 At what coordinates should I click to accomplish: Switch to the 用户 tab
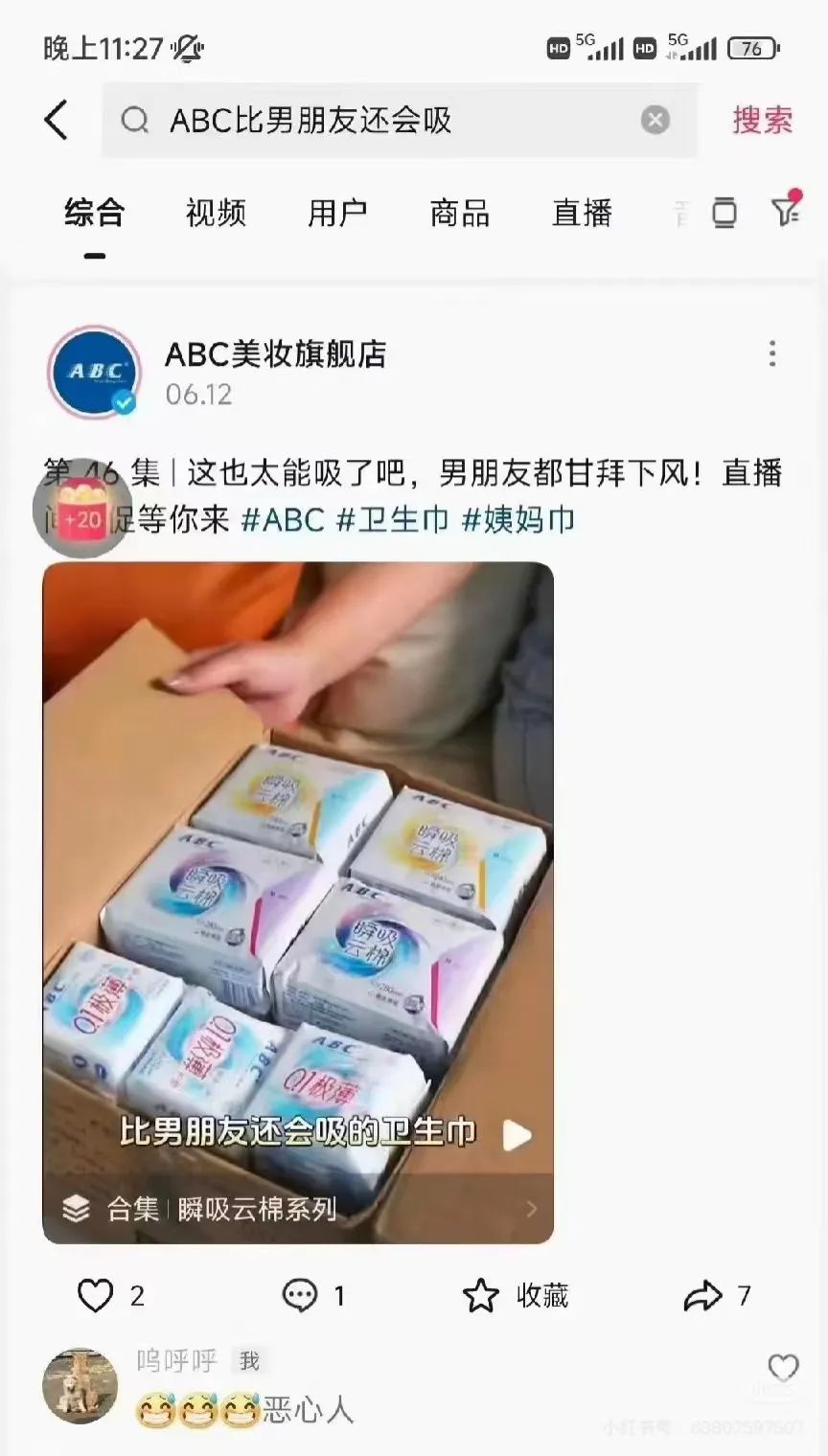tap(337, 213)
